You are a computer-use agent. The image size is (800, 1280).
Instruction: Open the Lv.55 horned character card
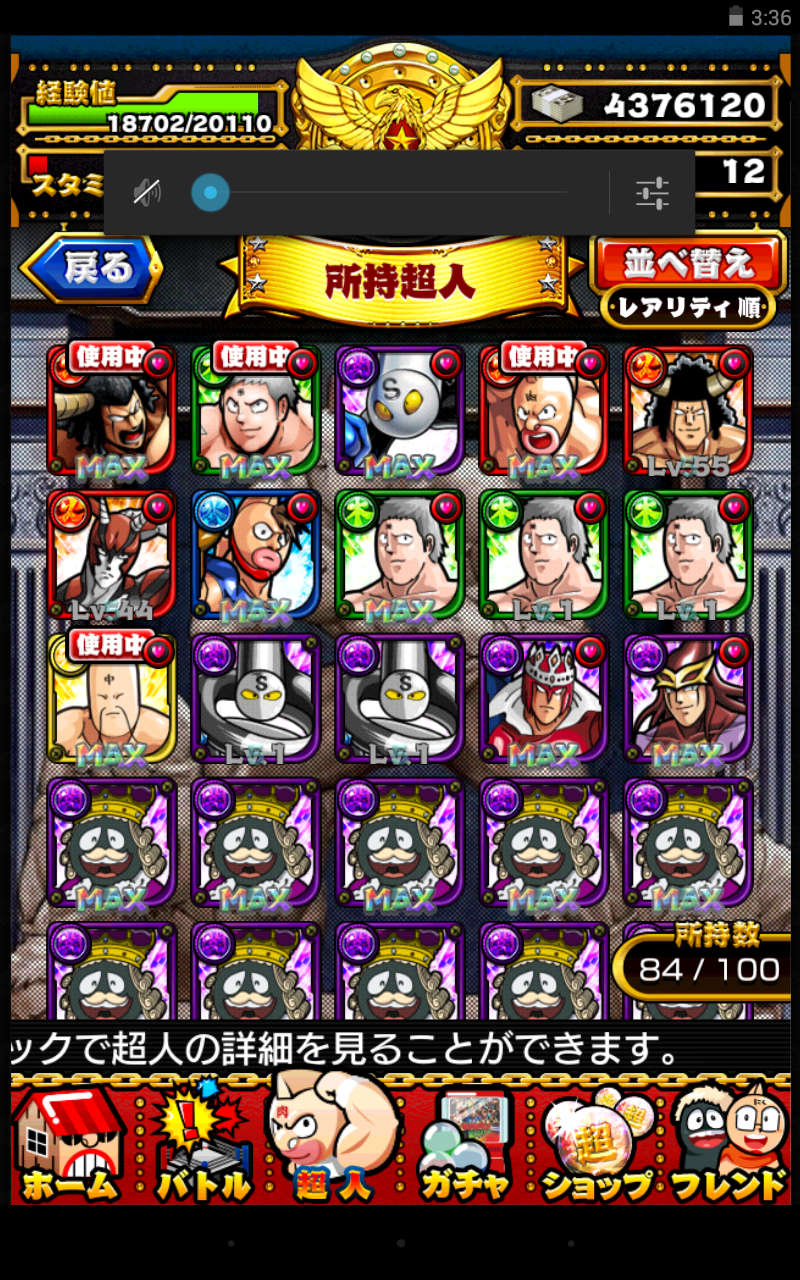point(688,411)
